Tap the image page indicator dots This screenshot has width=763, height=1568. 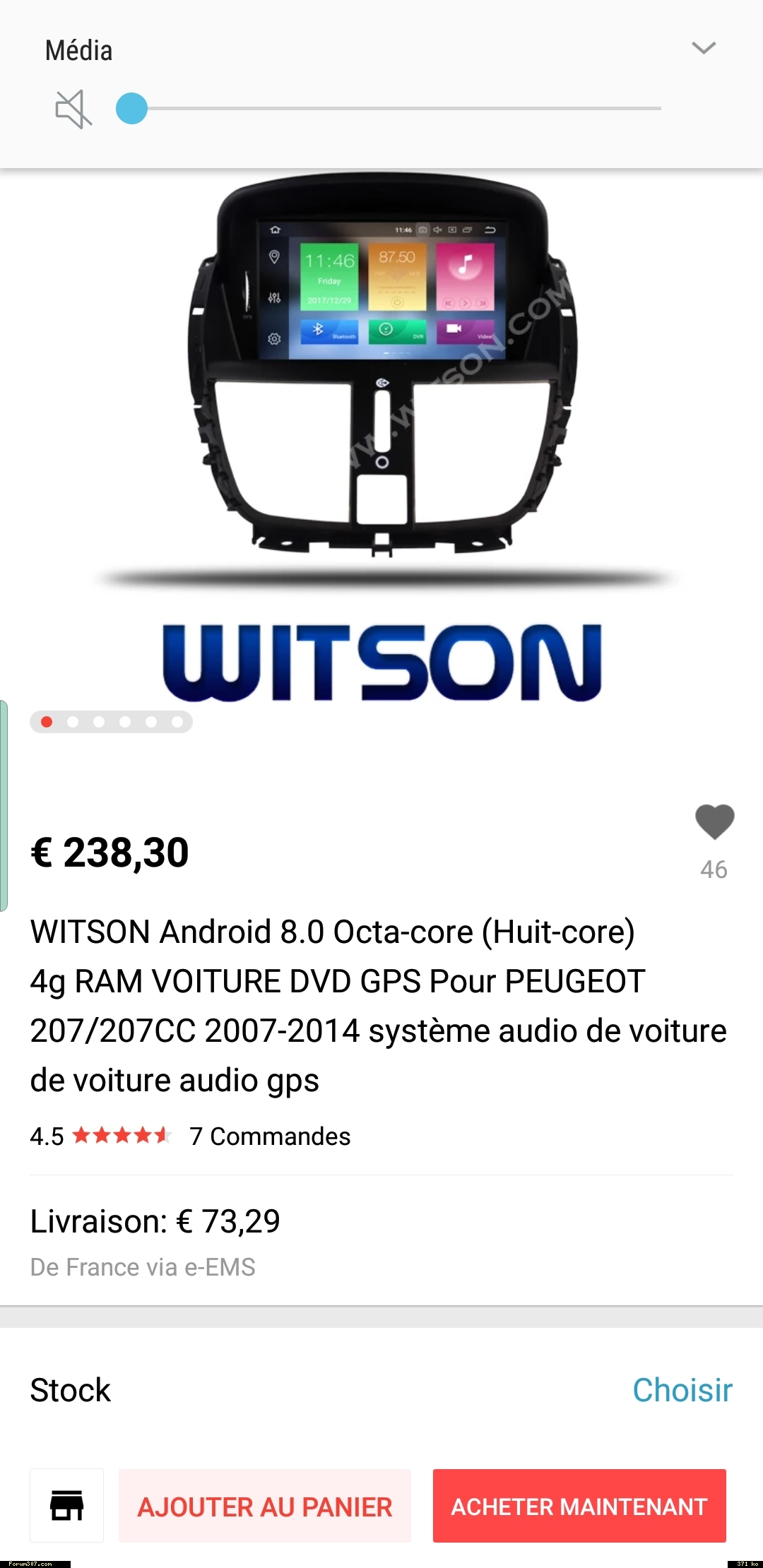point(111,722)
